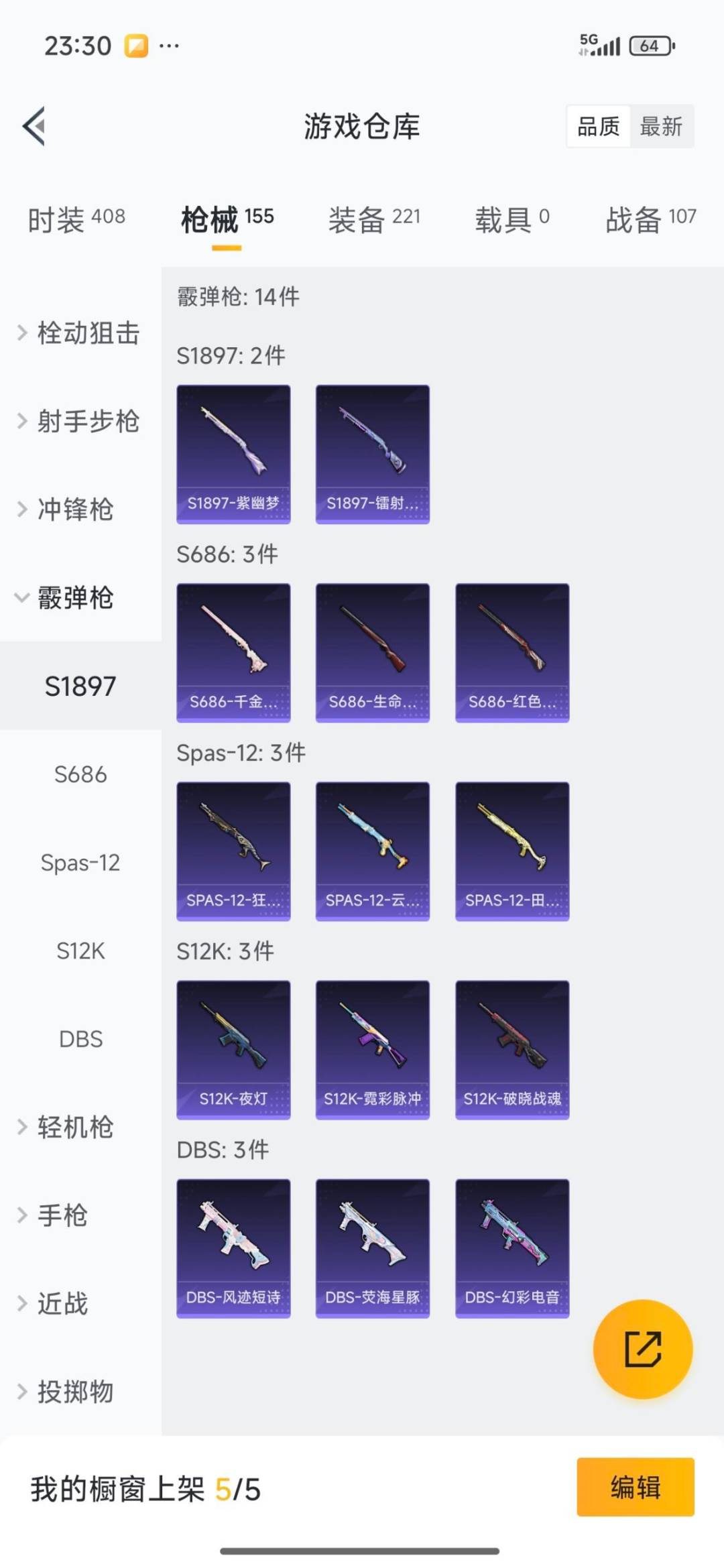
Task: Tap the back arrow at top left
Action: coord(34,127)
